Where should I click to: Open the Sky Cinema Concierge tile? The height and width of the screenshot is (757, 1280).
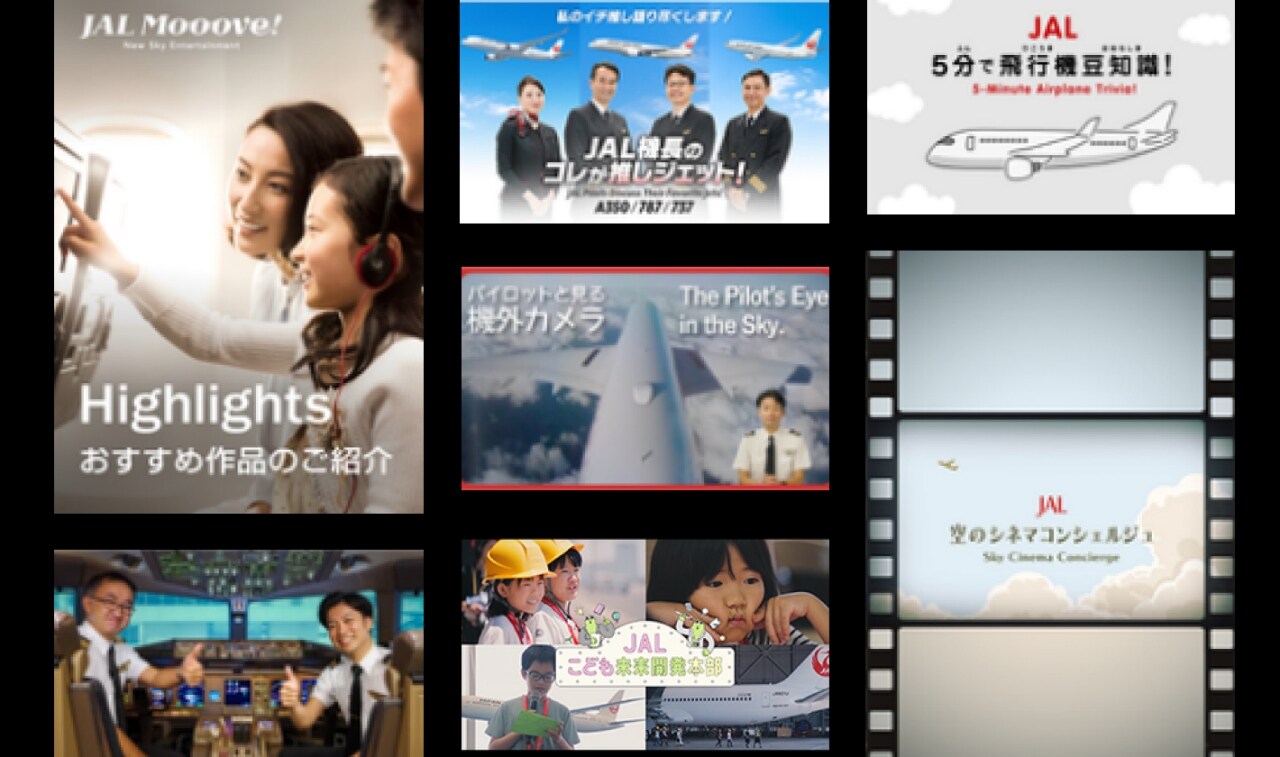[1050, 503]
